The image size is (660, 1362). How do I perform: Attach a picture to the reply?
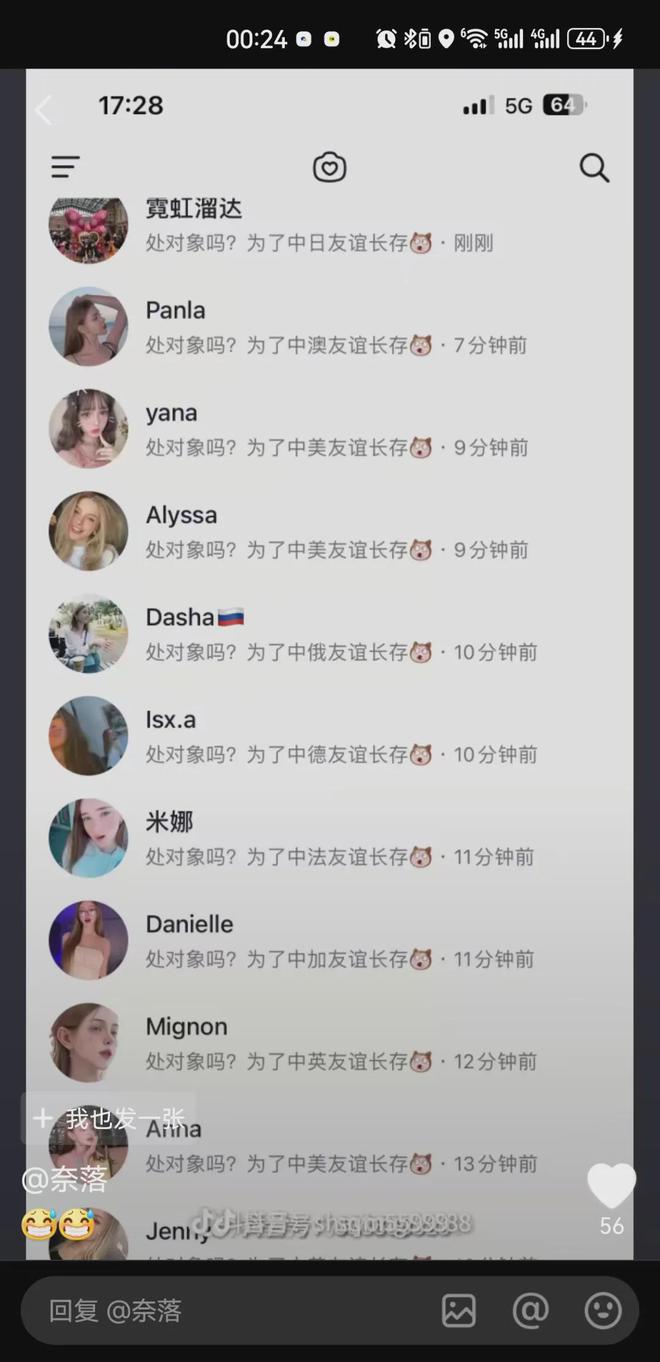tap(458, 1310)
